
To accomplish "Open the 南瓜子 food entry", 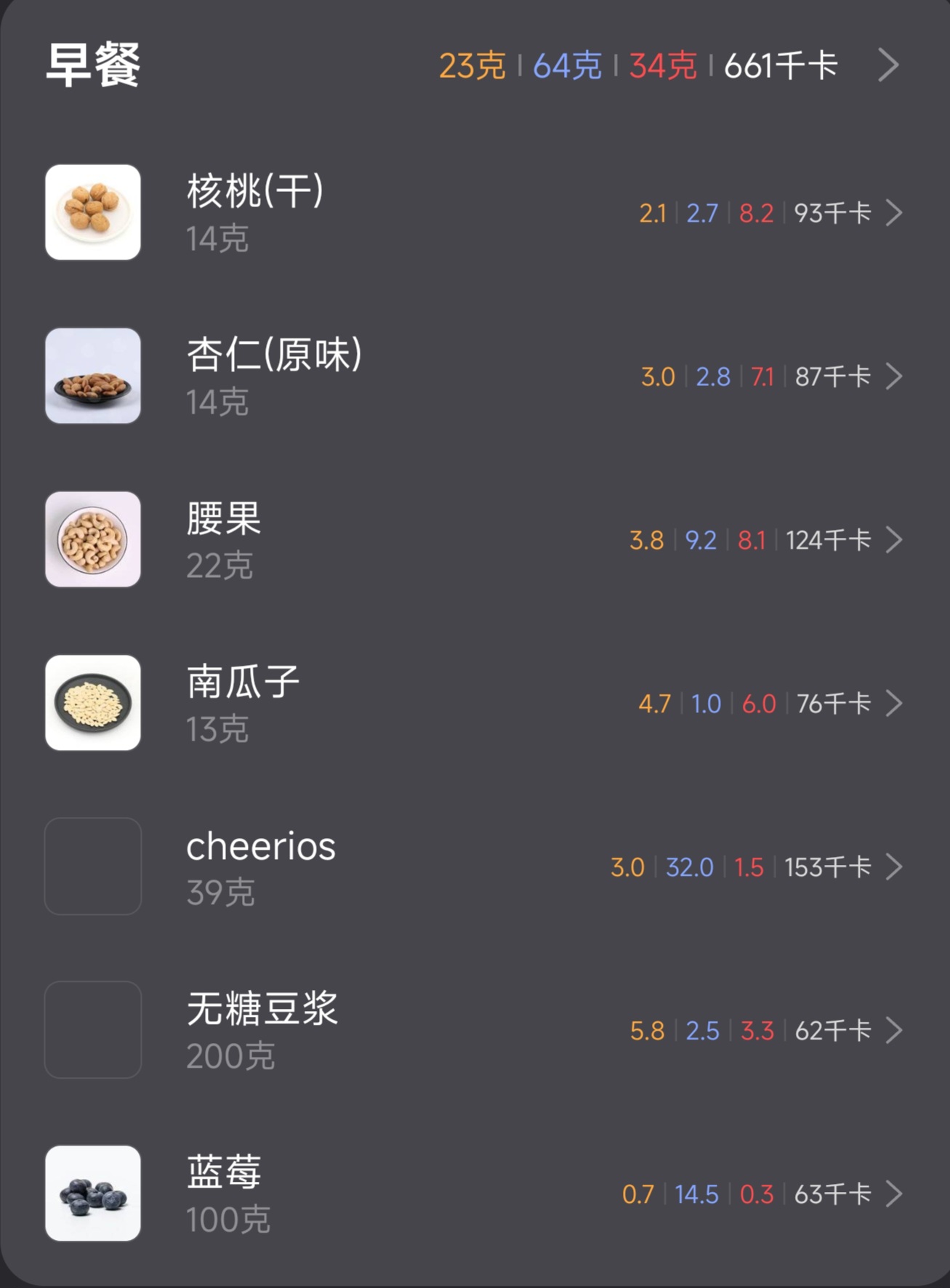I will pos(243,703).
